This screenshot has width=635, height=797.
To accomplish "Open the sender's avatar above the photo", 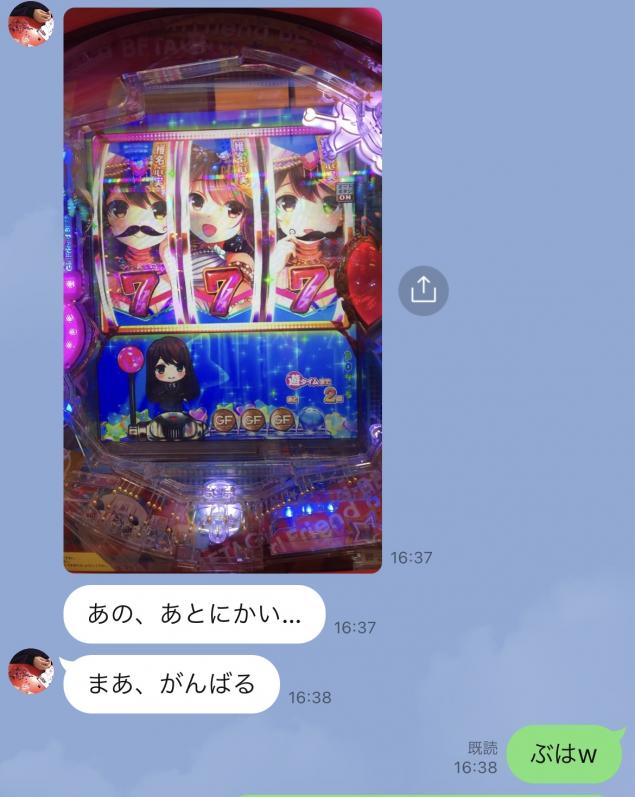I will pyautogui.click(x=30, y=22).
